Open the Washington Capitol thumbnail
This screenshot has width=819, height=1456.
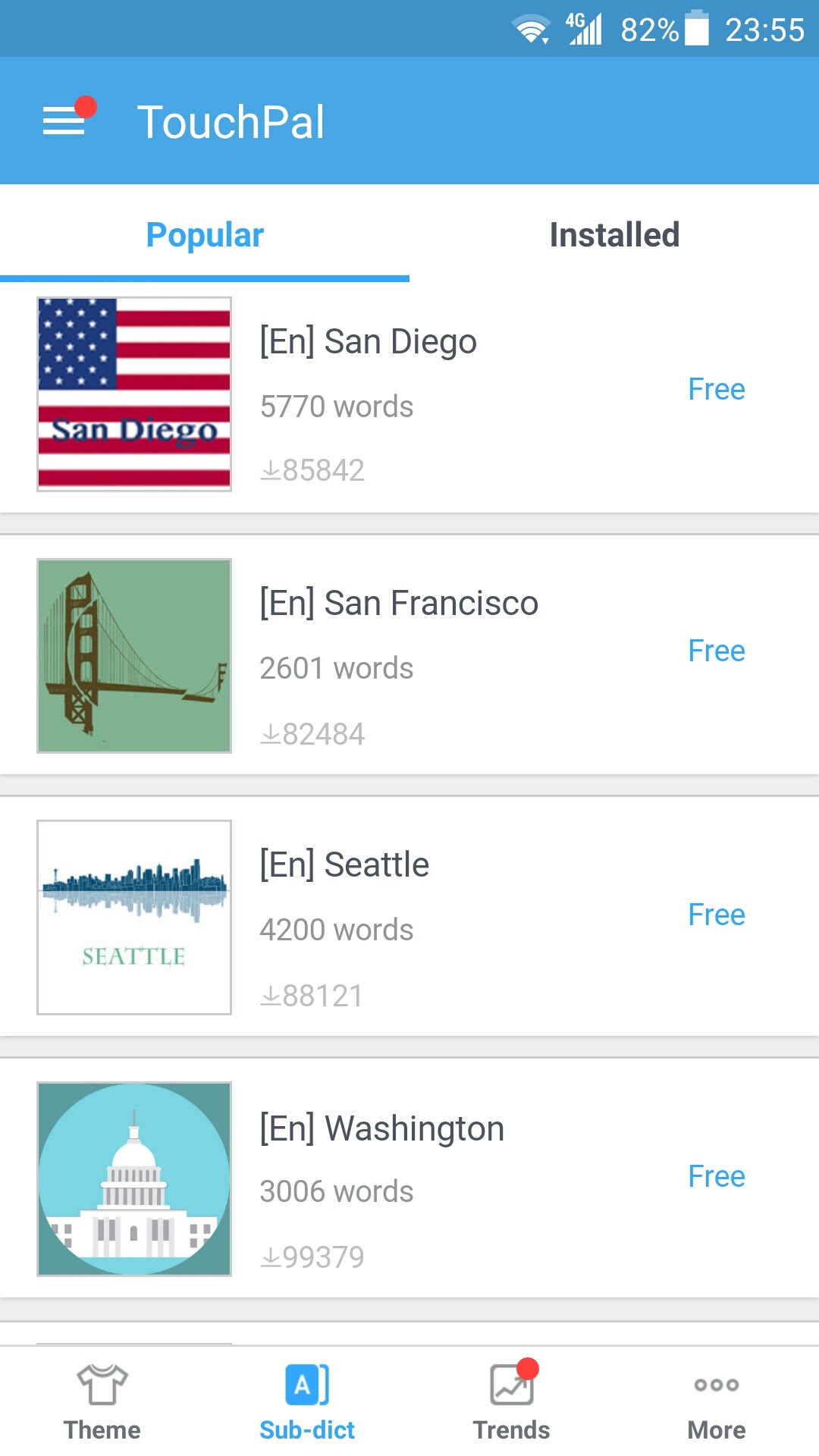pos(134,1179)
